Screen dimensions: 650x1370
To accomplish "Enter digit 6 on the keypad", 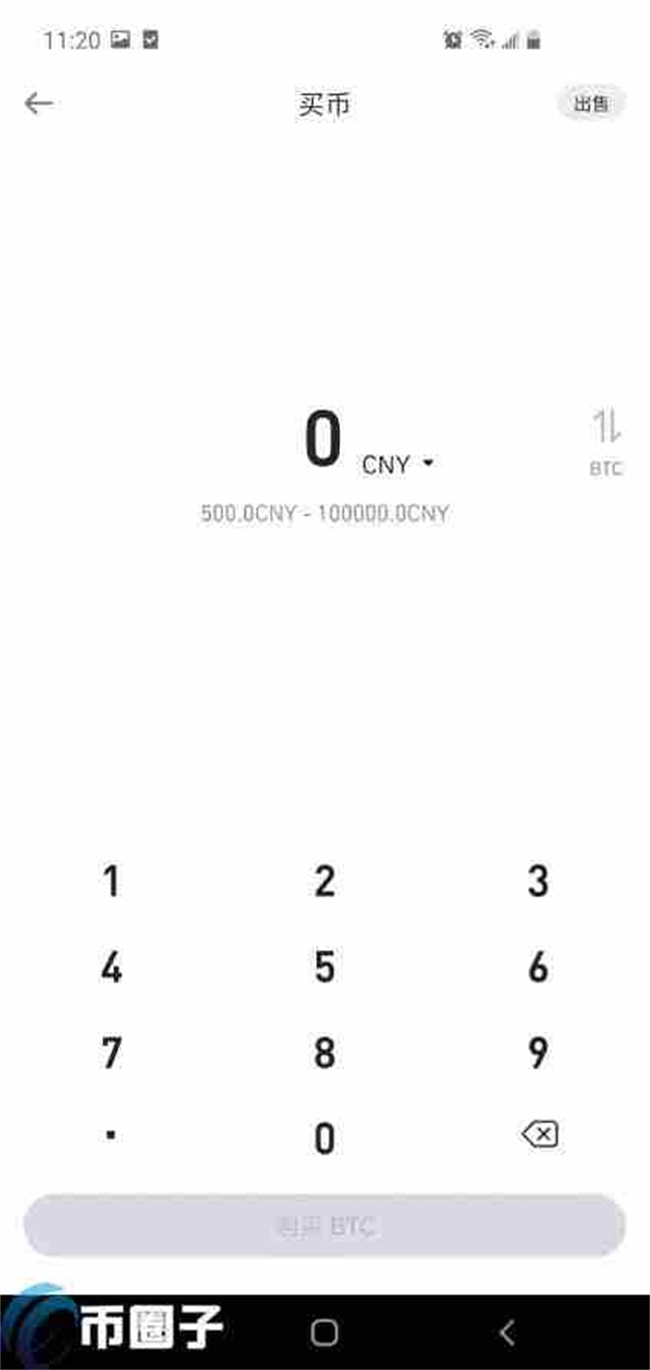I will 538,967.
